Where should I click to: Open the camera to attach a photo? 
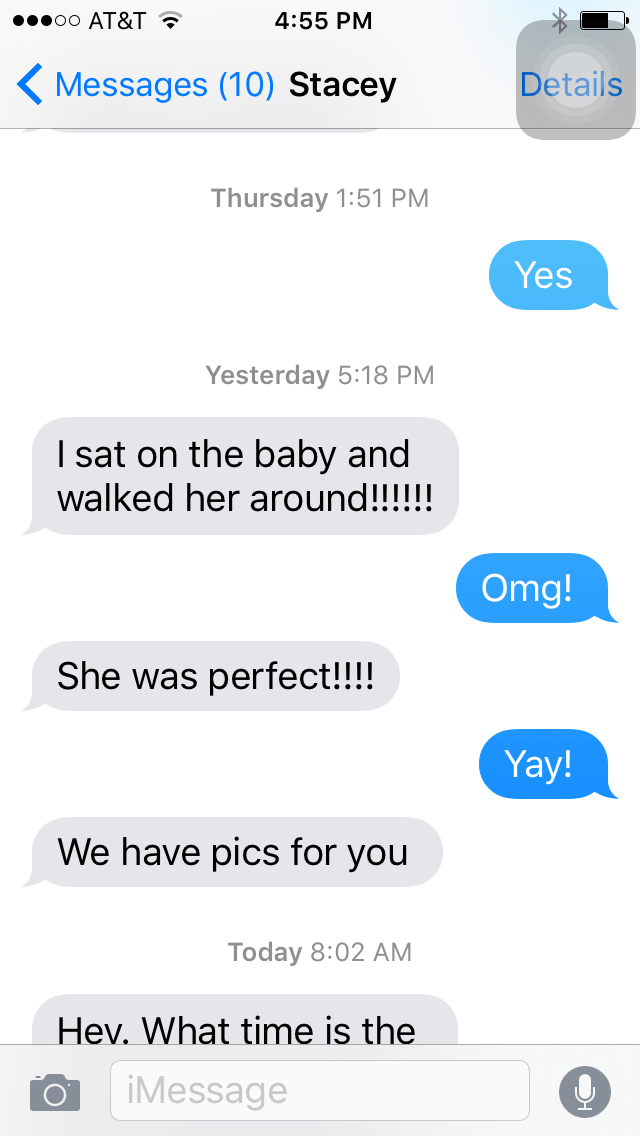tap(55, 1091)
